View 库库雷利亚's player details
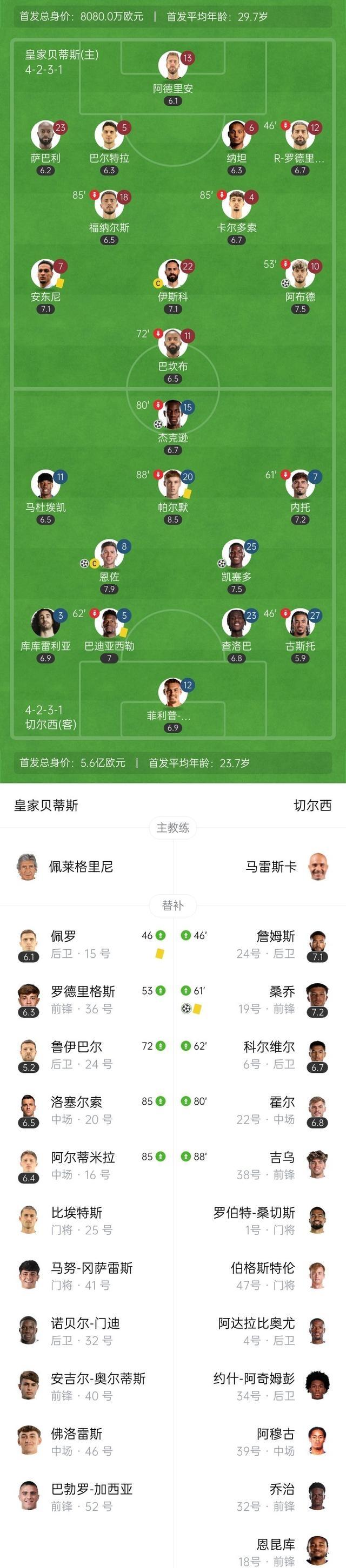The height and width of the screenshot is (1568, 346). pyautogui.click(x=46, y=624)
